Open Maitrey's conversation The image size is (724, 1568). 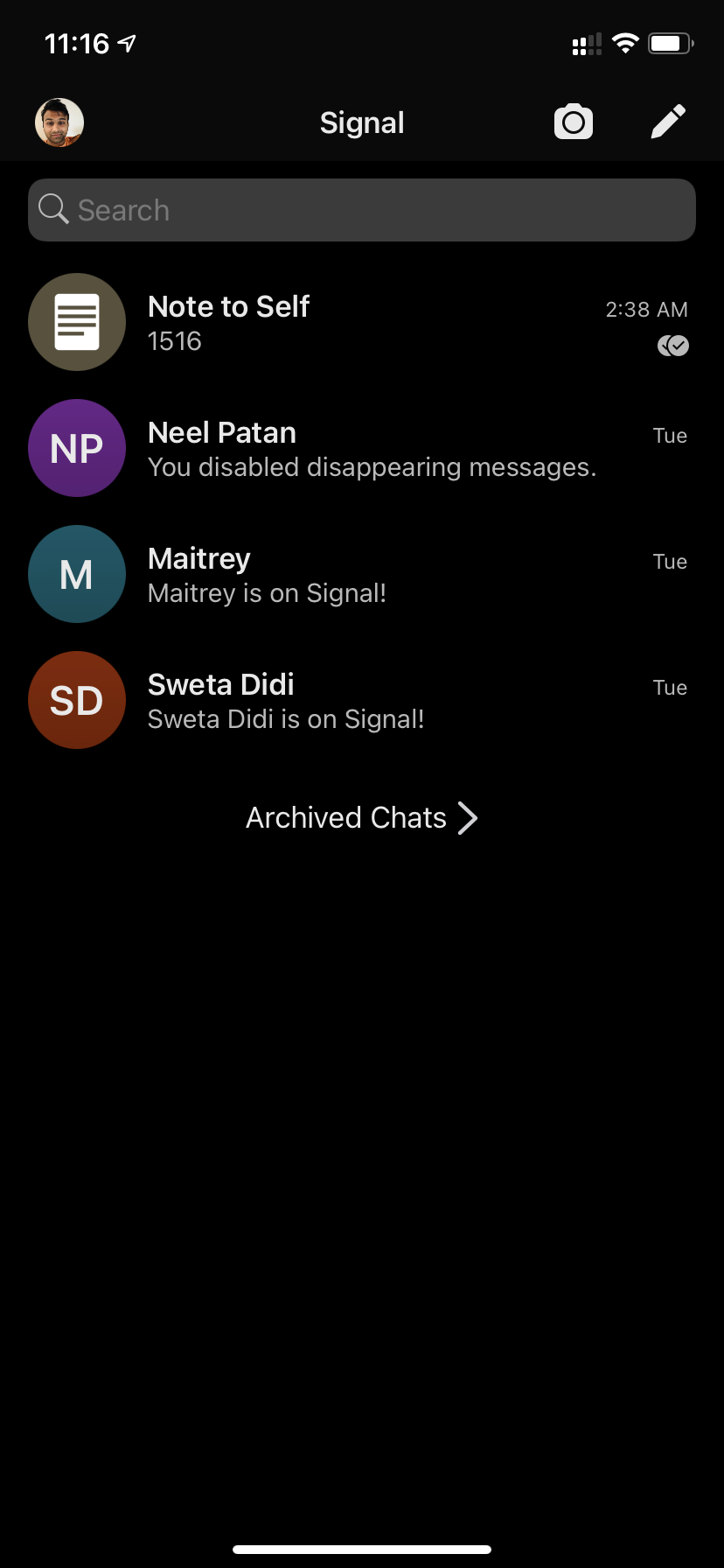point(350,574)
